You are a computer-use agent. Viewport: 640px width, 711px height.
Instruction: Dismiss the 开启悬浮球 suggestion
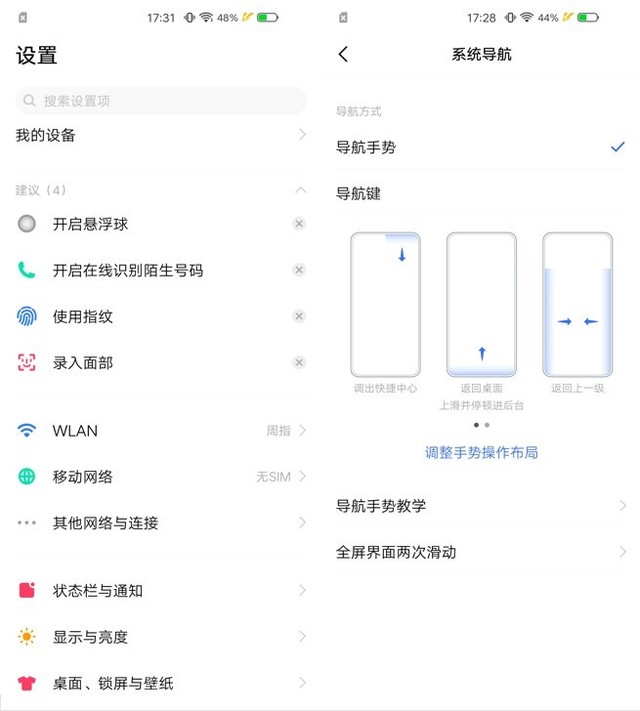tap(298, 224)
